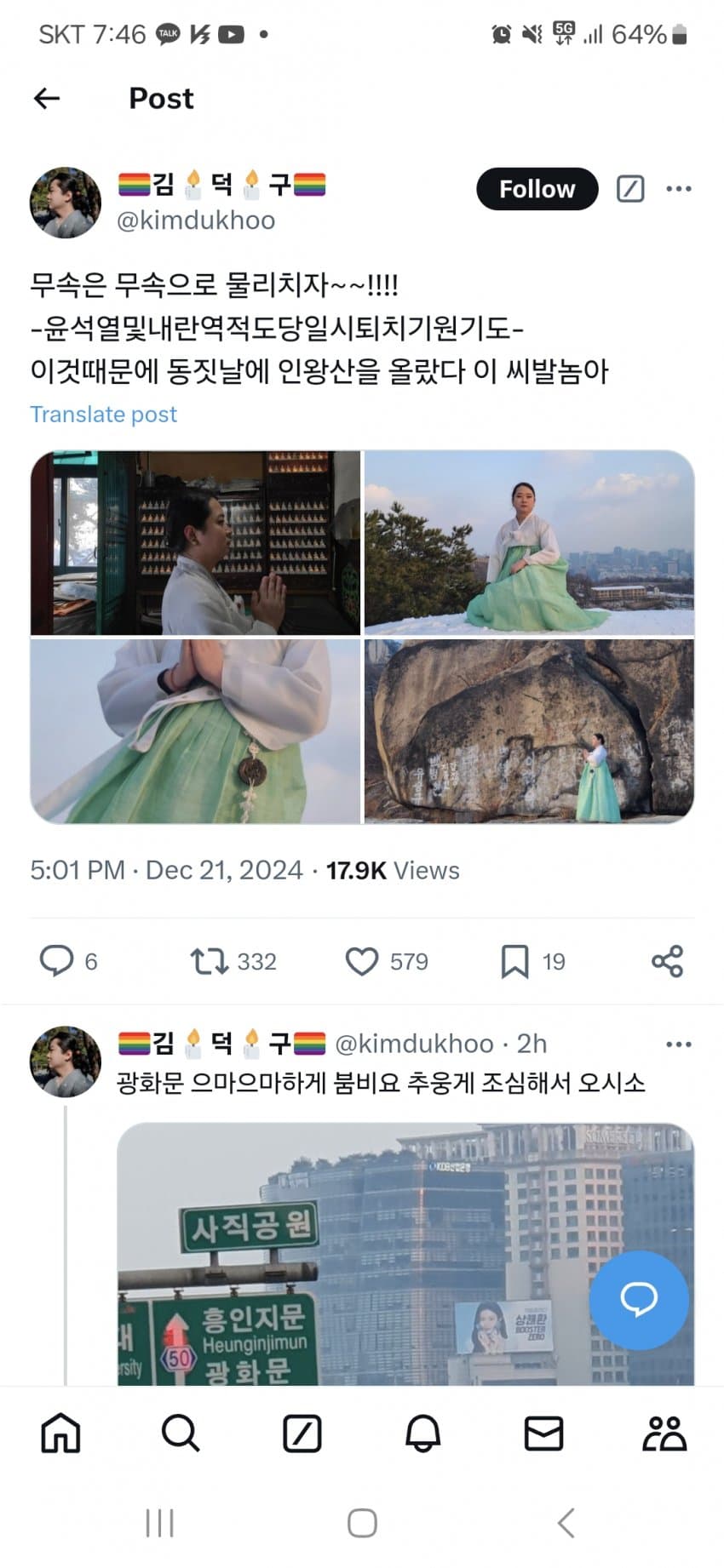Like the post with 579 likes
The width and height of the screenshot is (724, 1568).
[362, 961]
